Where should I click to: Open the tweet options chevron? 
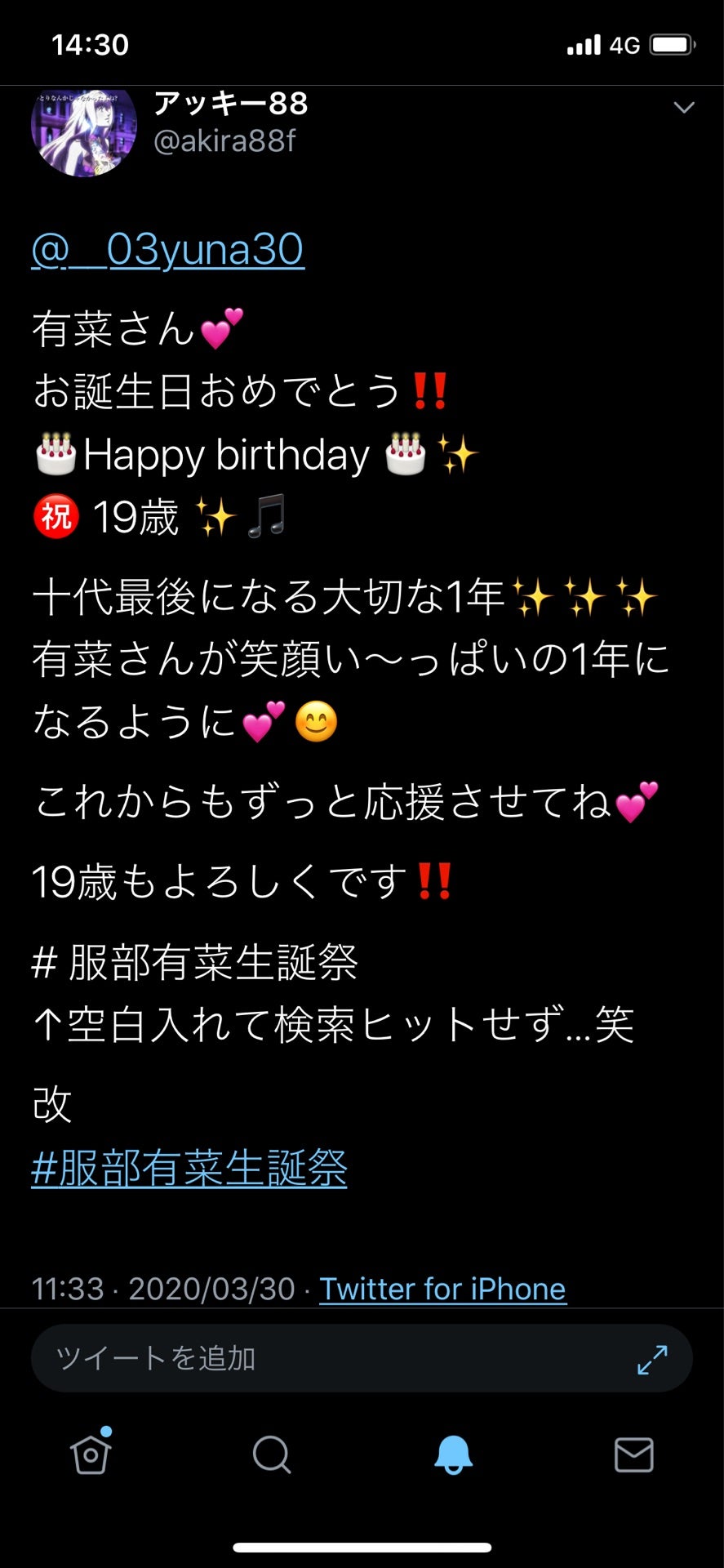coord(683,108)
